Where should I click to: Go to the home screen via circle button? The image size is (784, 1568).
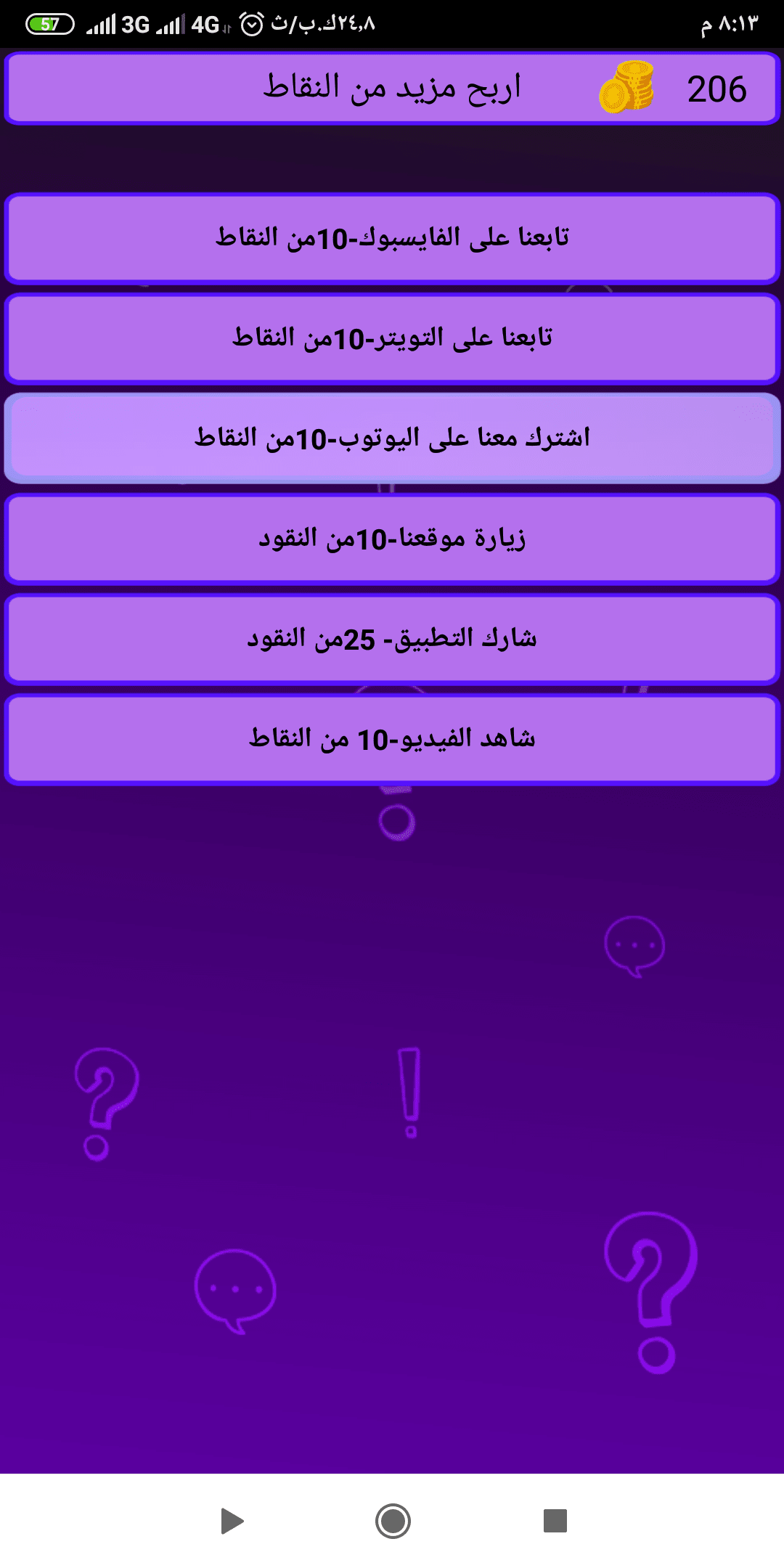(x=393, y=1521)
